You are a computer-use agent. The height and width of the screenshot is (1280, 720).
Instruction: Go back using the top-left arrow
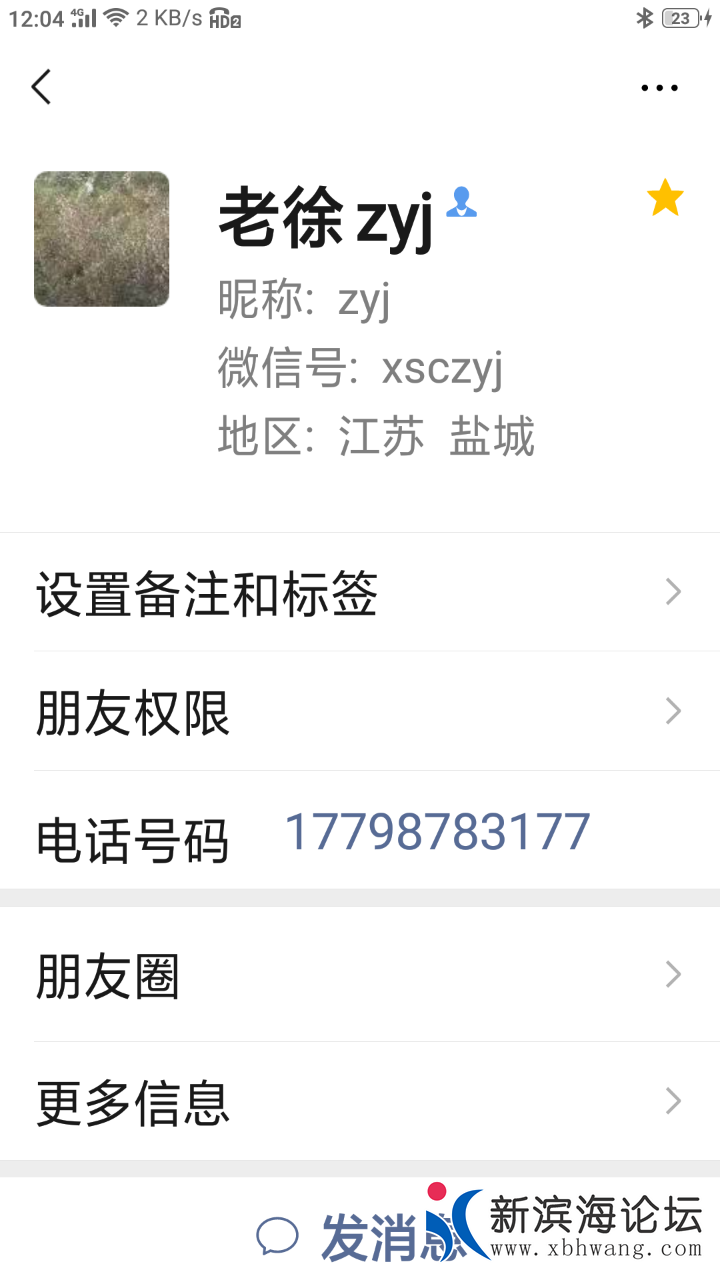click(41, 88)
